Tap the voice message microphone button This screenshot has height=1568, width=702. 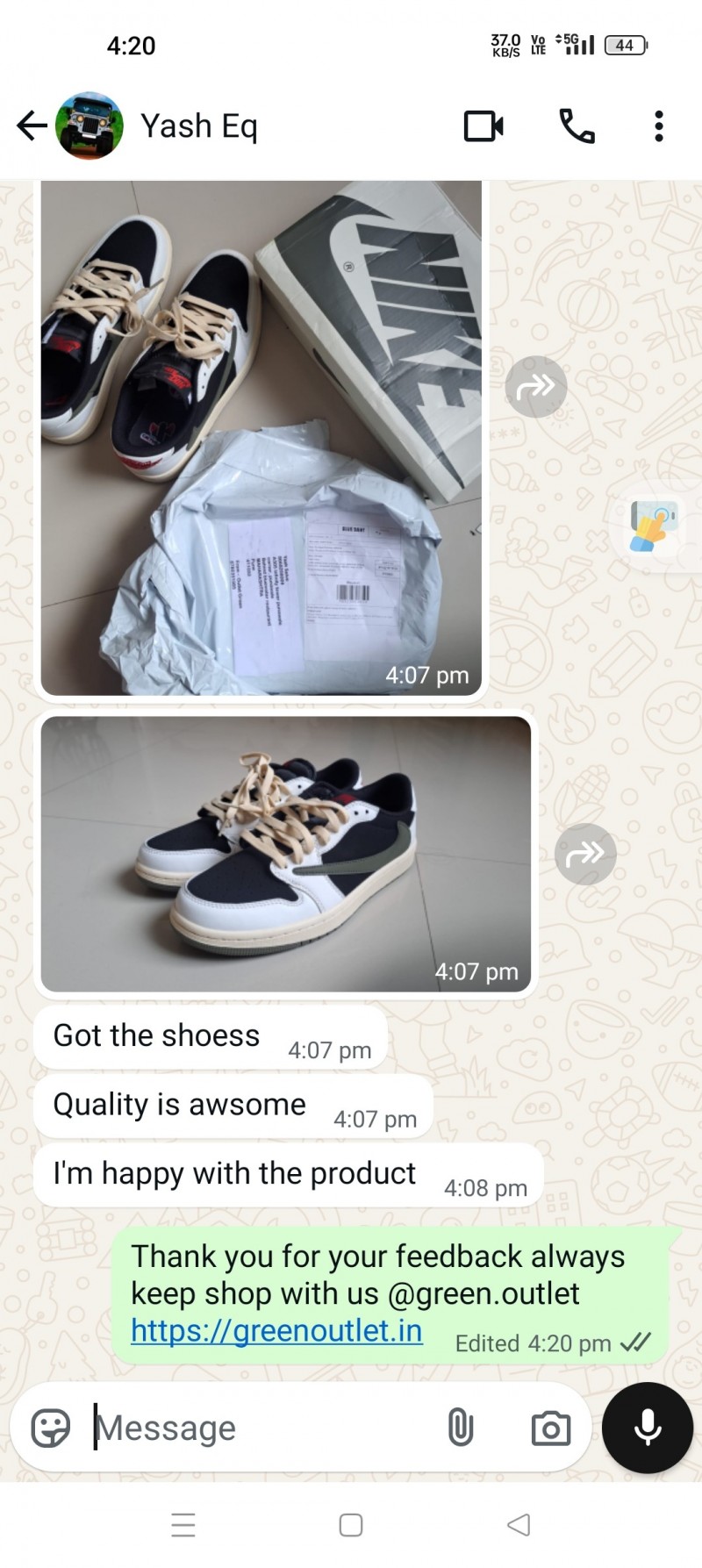(x=648, y=1428)
